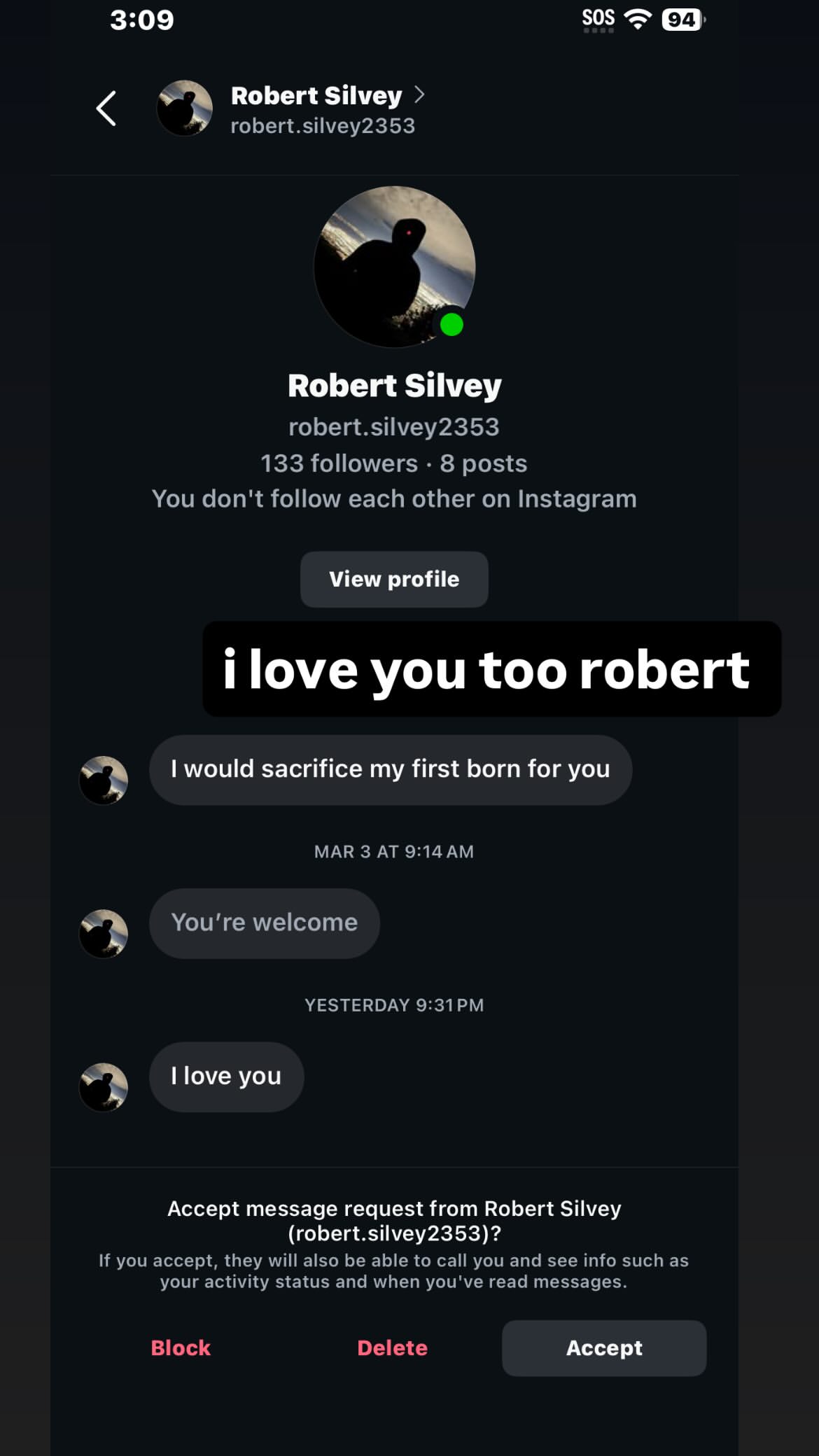Accept the message request
Viewport: 819px width, 1456px height.
point(604,1347)
